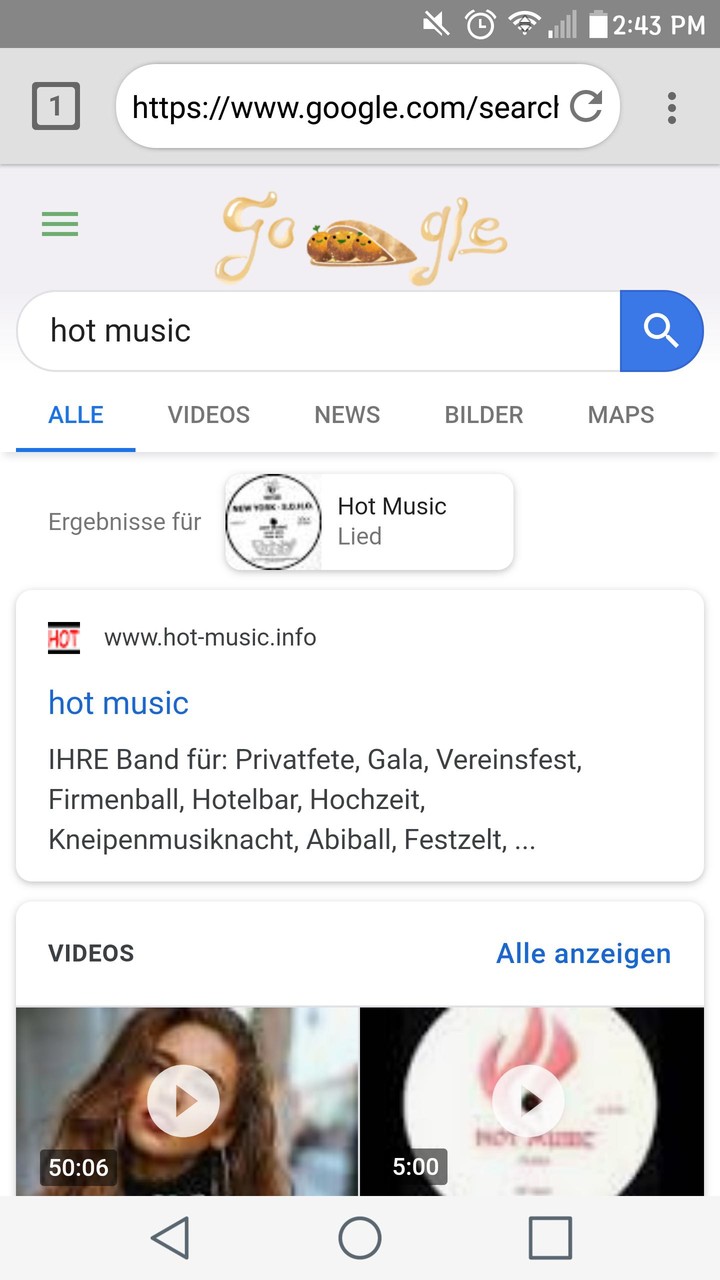Edit the 'hot music' search query
Viewport: 720px width, 1280px height.
pos(320,331)
